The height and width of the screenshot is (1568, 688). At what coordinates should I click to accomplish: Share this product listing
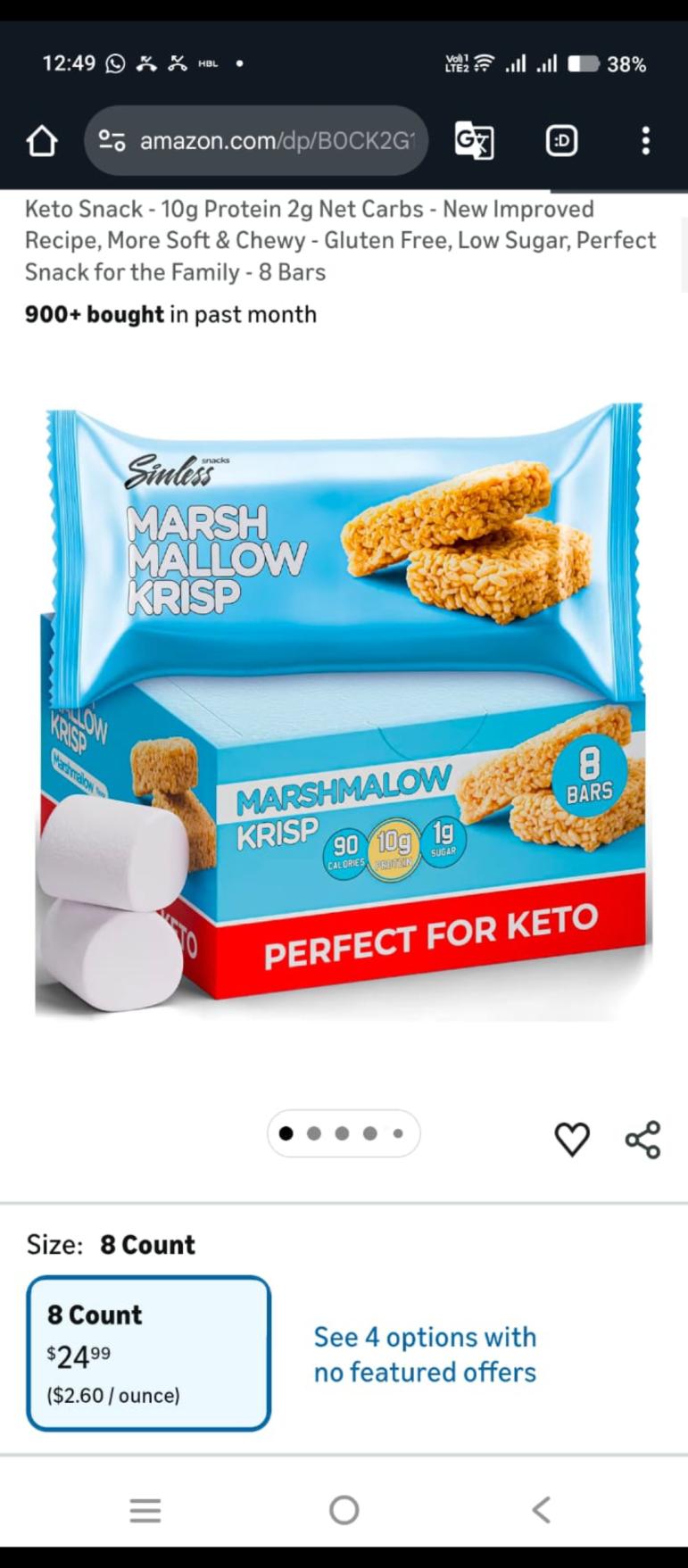(x=642, y=1140)
